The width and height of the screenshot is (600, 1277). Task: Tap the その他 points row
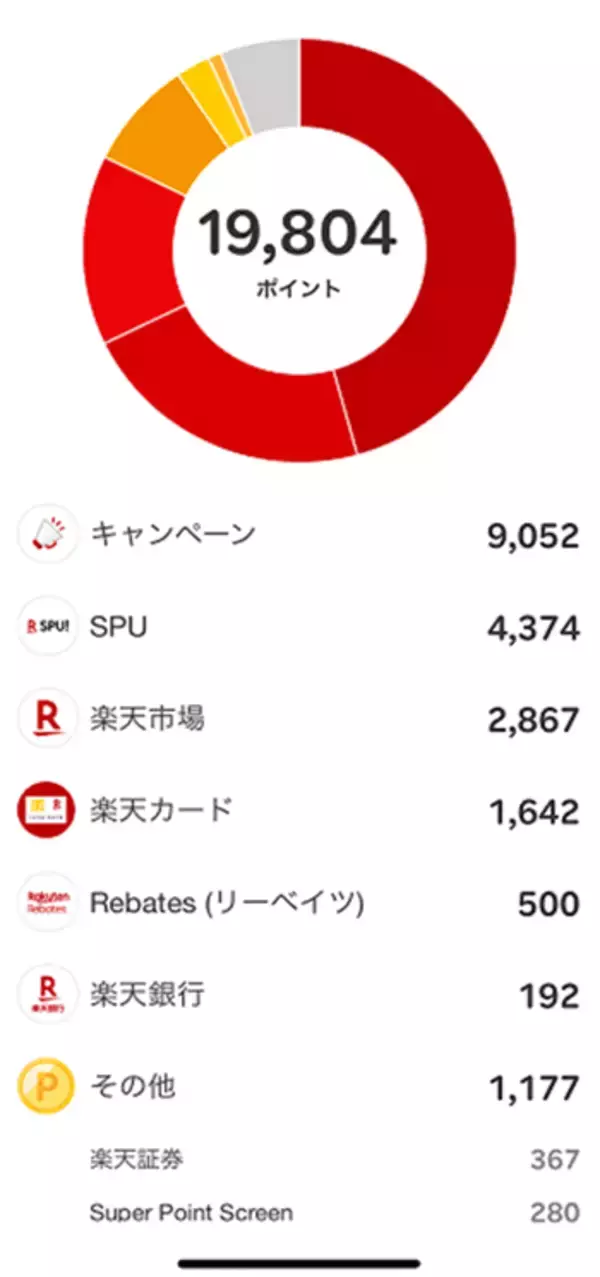pyautogui.click(x=300, y=1086)
